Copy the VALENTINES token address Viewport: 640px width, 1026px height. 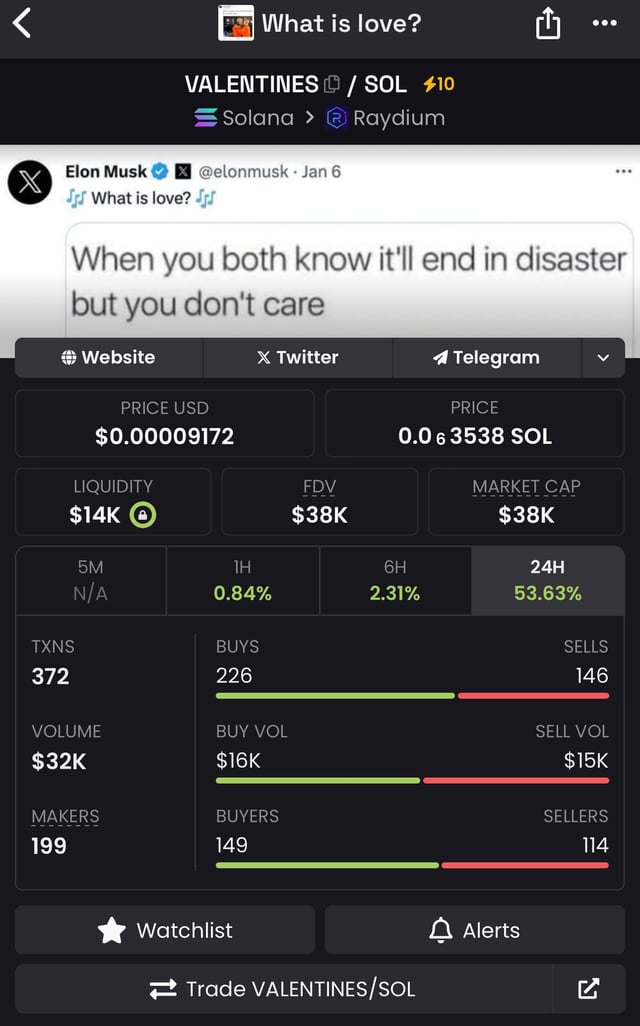[x=334, y=85]
